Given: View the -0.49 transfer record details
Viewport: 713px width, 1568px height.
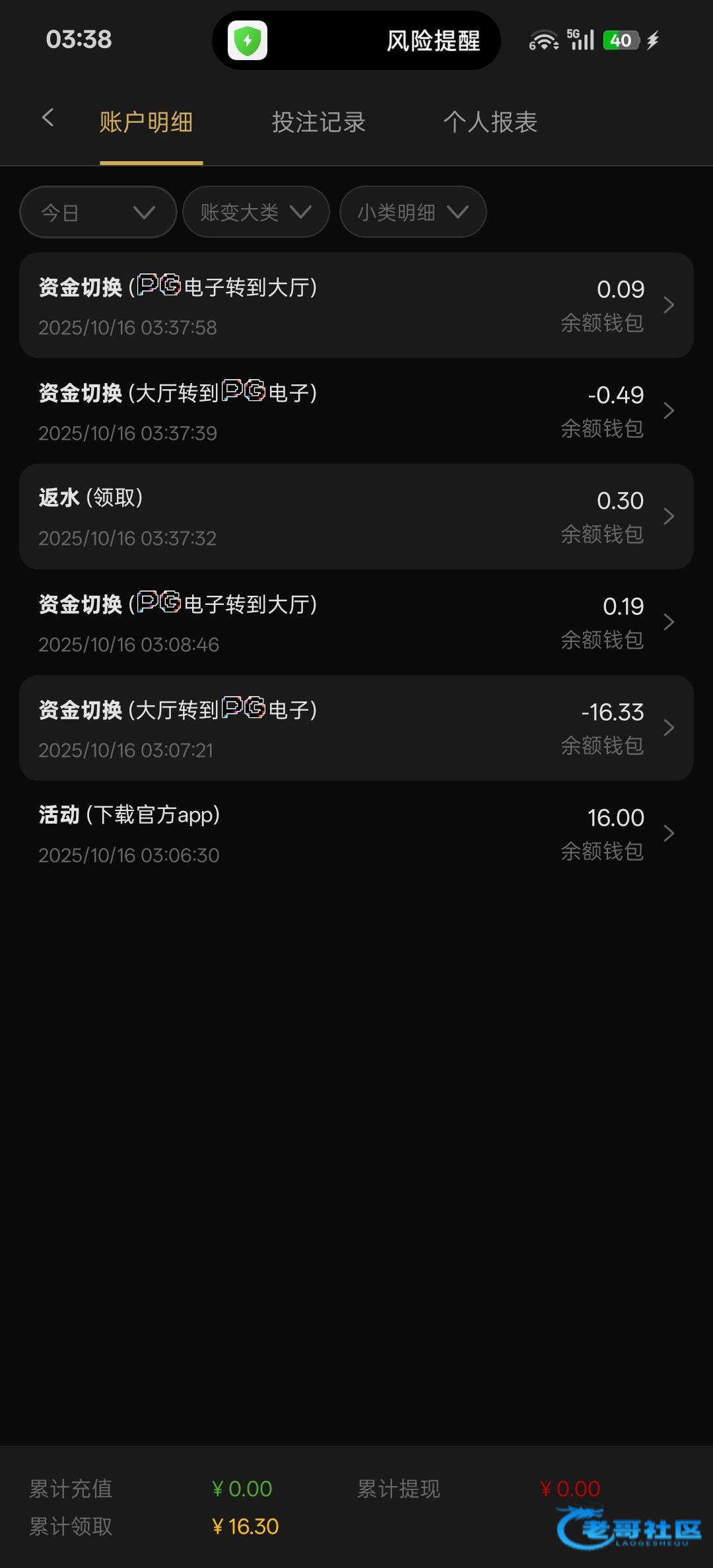Looking at the screenshot, I should (356, 411).
